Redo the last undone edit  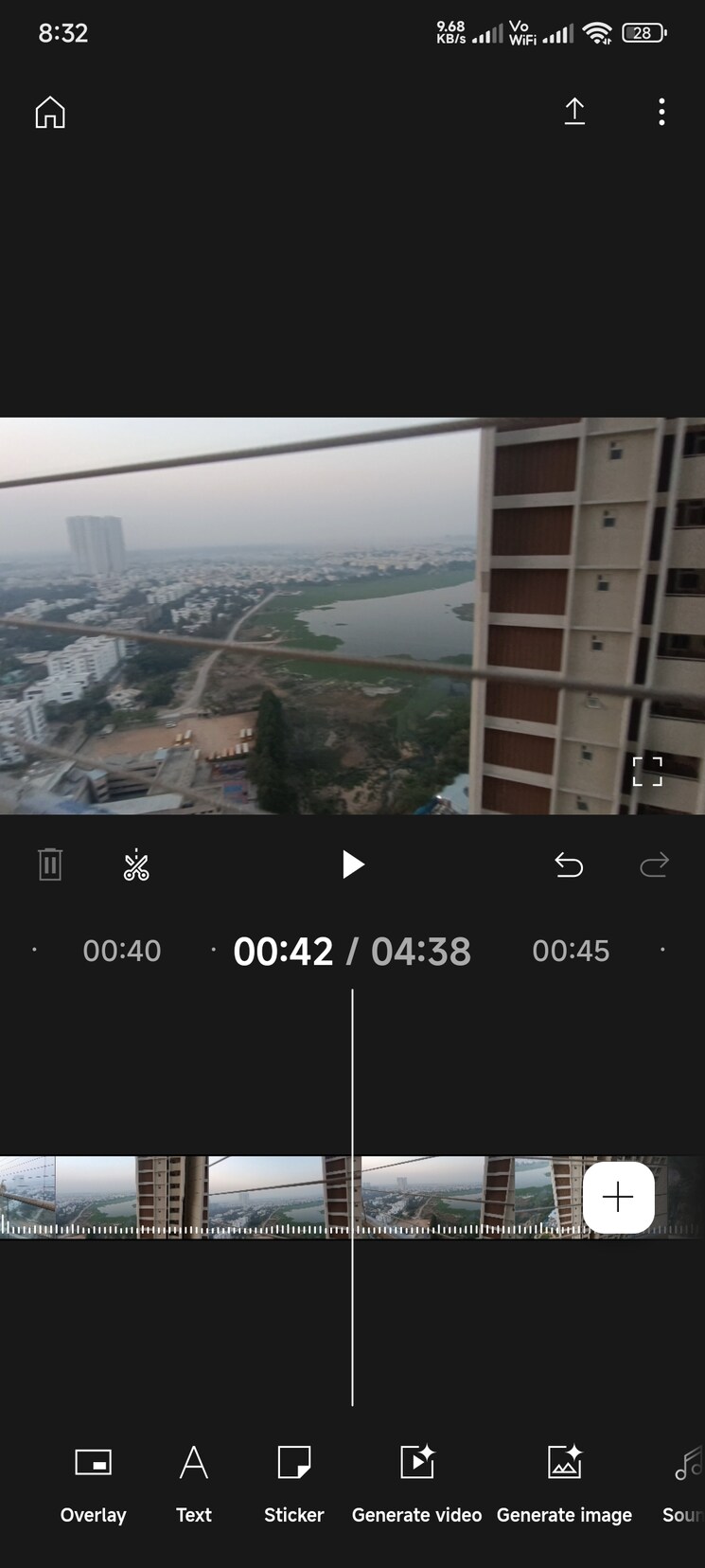pyautogui.click(x=654, y=864)
